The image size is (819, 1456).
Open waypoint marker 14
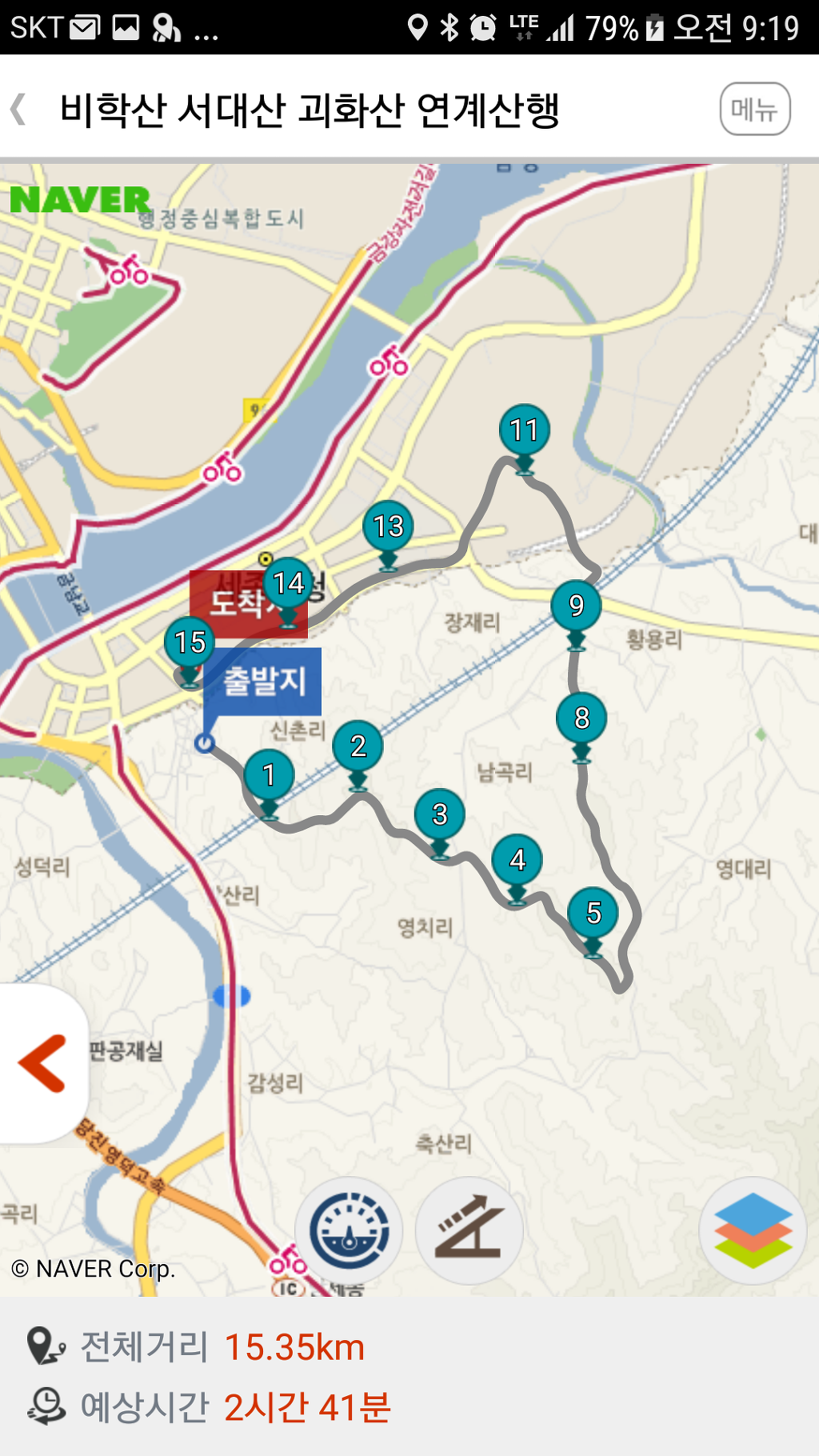(288, 583)
